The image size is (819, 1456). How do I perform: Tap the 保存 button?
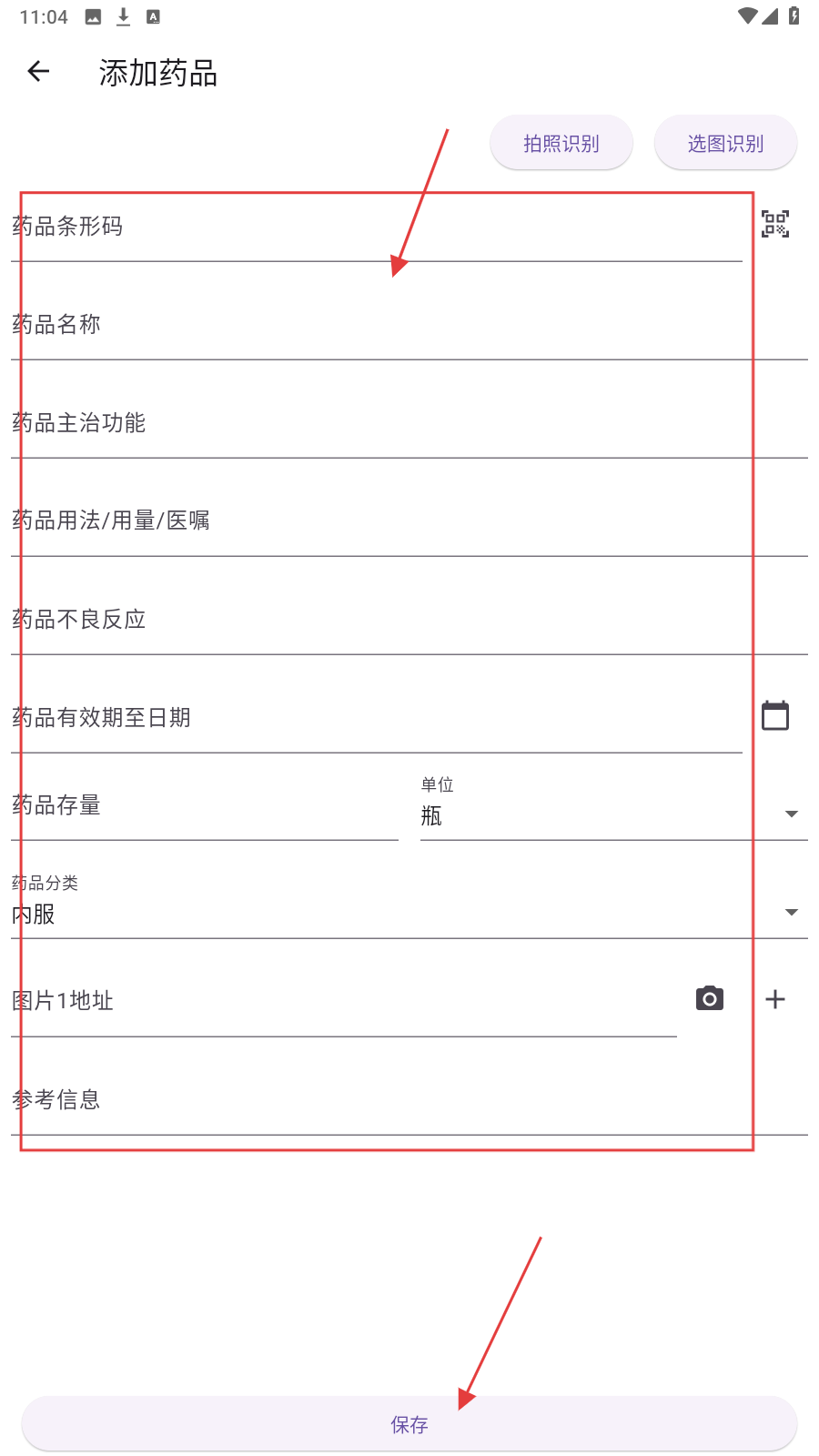click(x=409, y=1424)
